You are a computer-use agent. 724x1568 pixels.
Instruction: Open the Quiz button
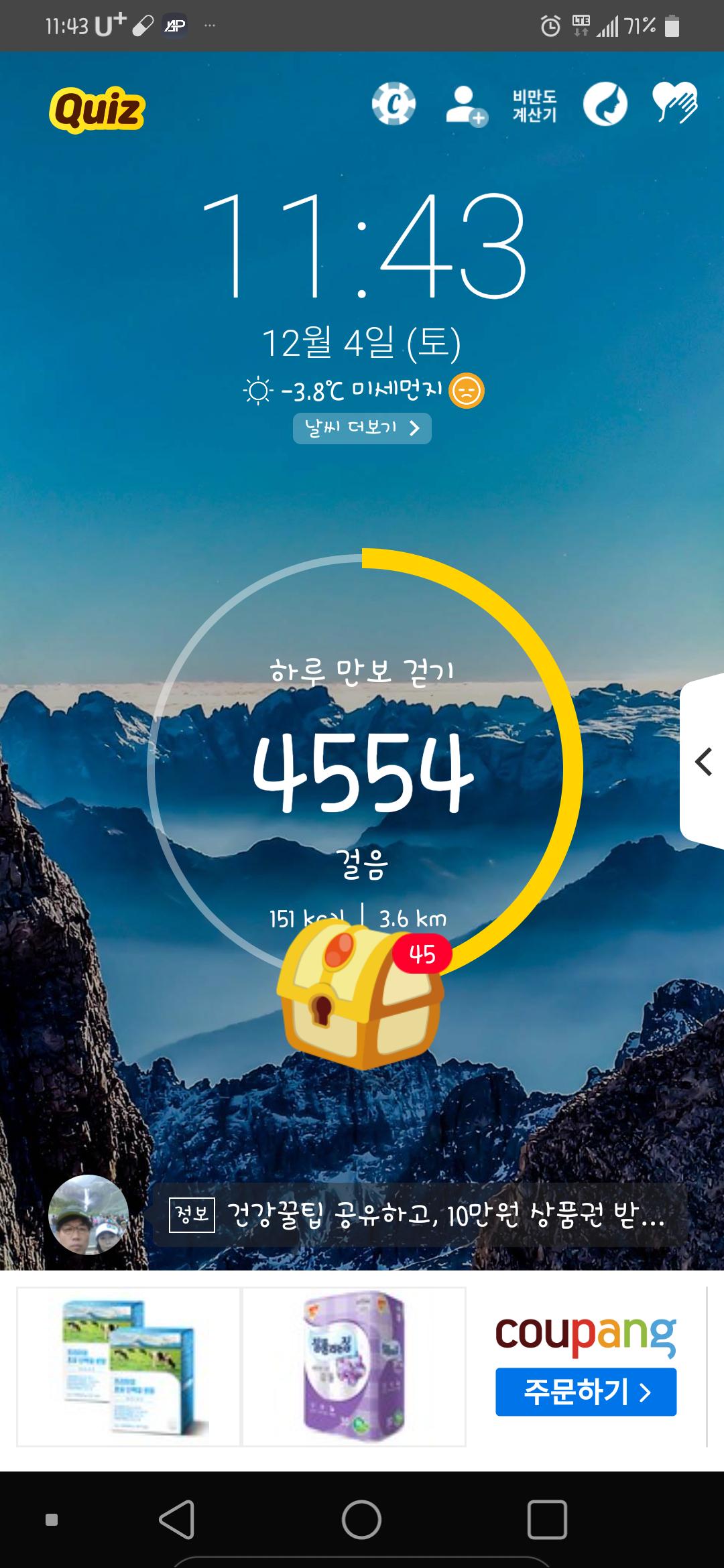[97, 109]
